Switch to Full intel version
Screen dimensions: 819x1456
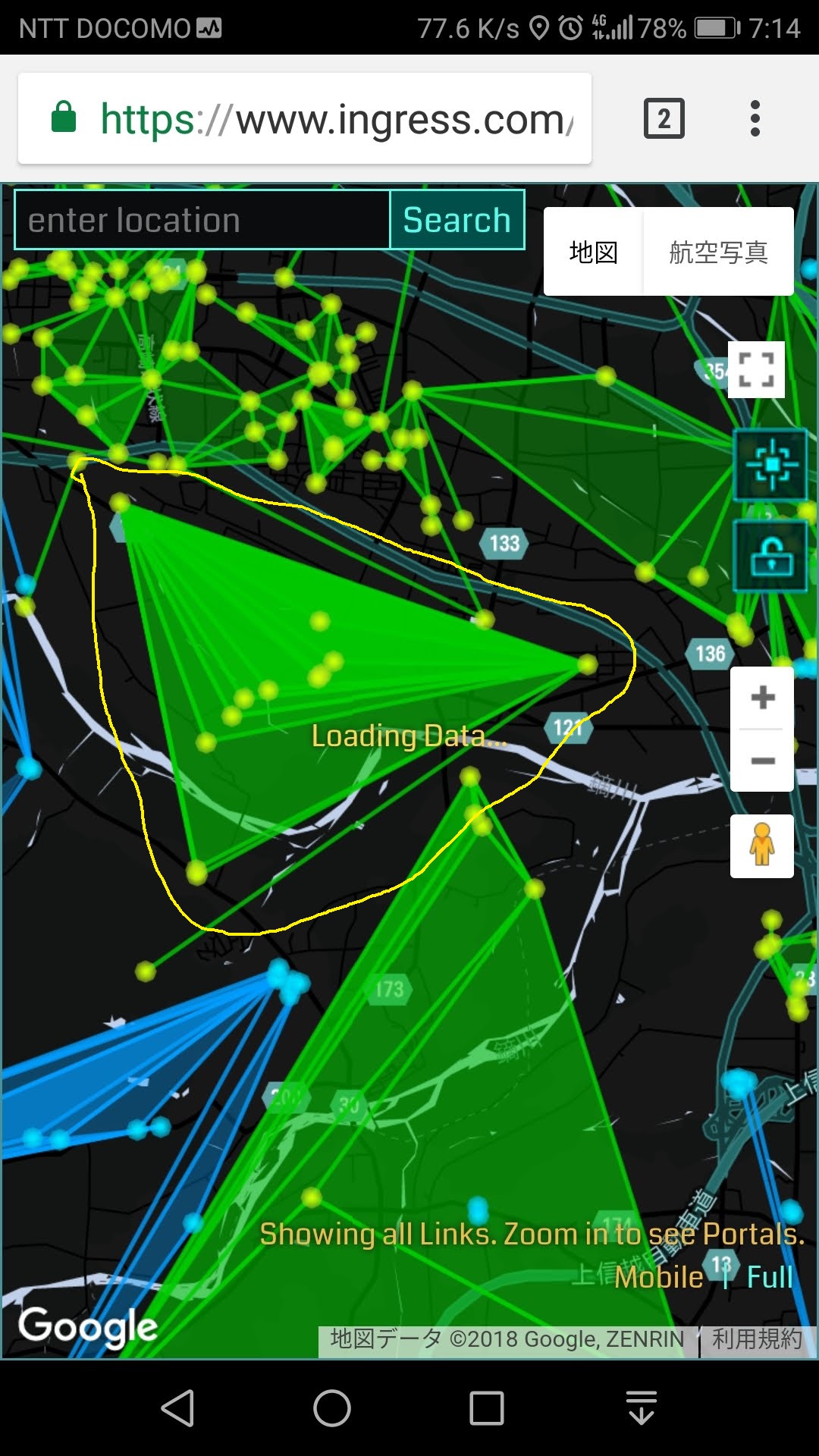click(769, 1277)
